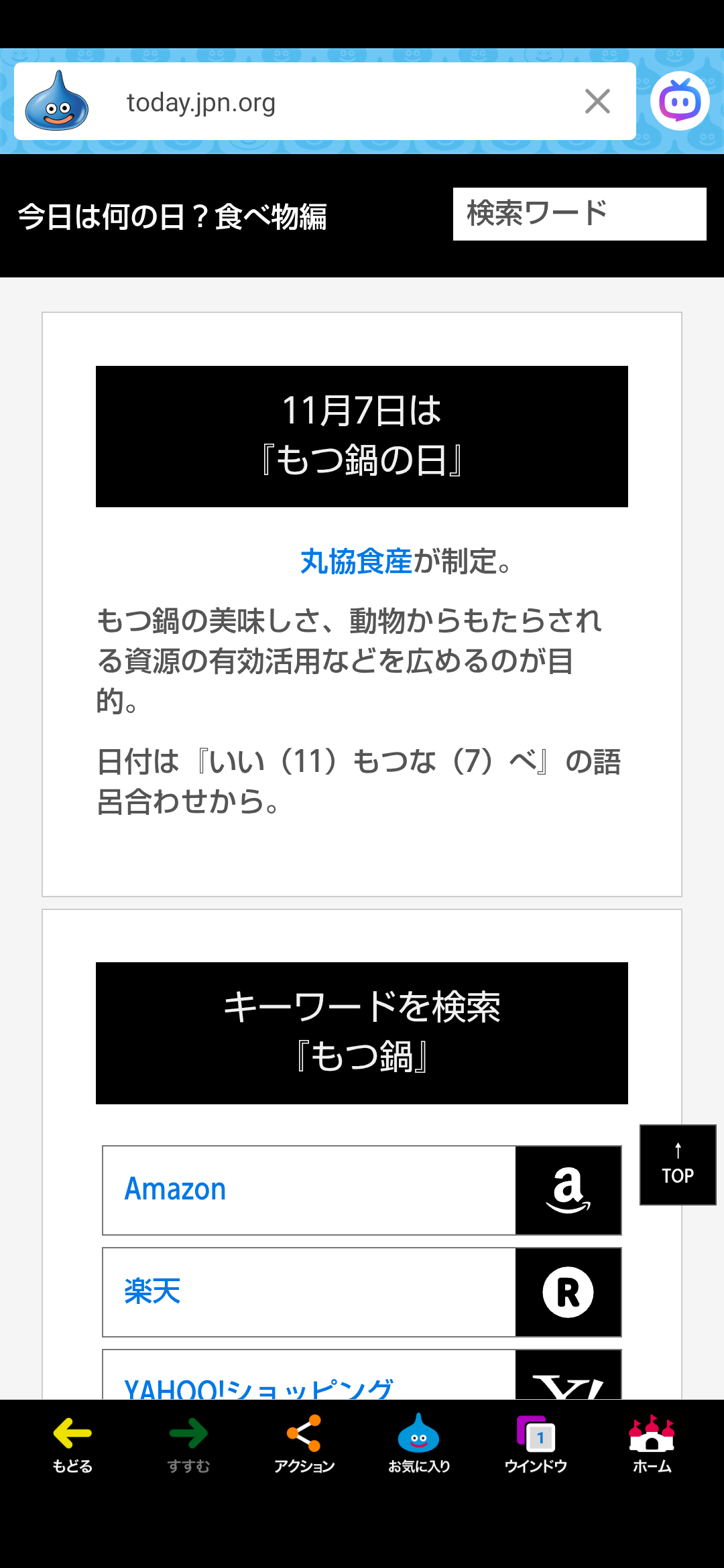Show open tabs via ウインドウ
The width and height of the screenshot is (724, 1568).
[x=536, y=1444]
